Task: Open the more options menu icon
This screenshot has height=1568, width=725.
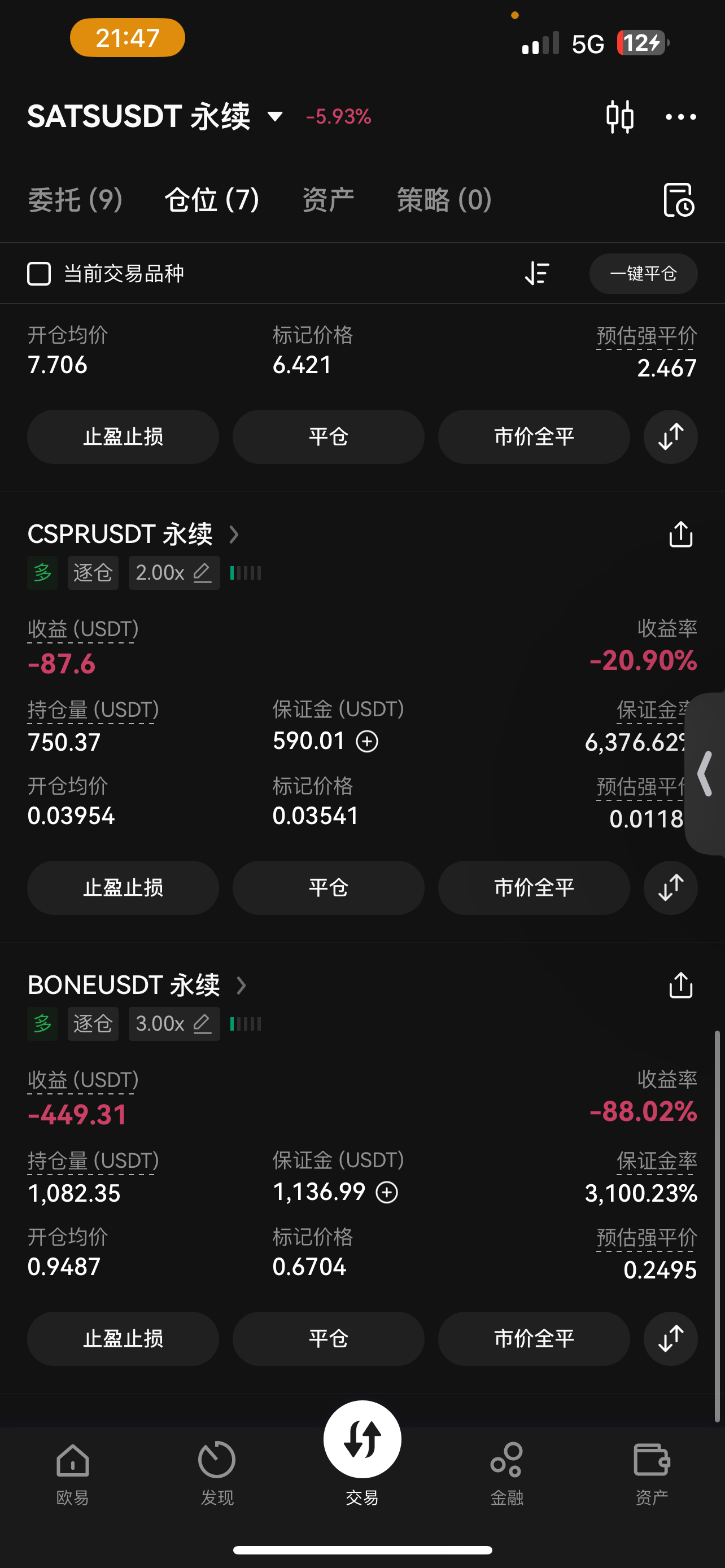Action: coord(681,117)
